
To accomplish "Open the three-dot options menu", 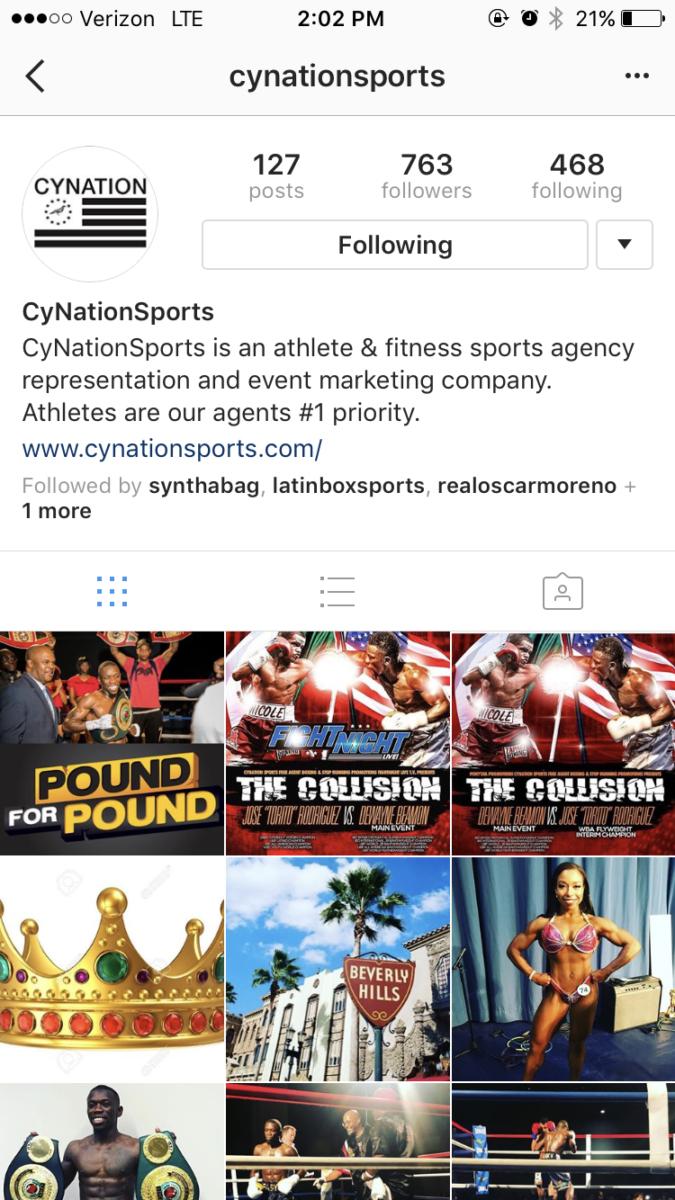I will [x=637, y=76].
